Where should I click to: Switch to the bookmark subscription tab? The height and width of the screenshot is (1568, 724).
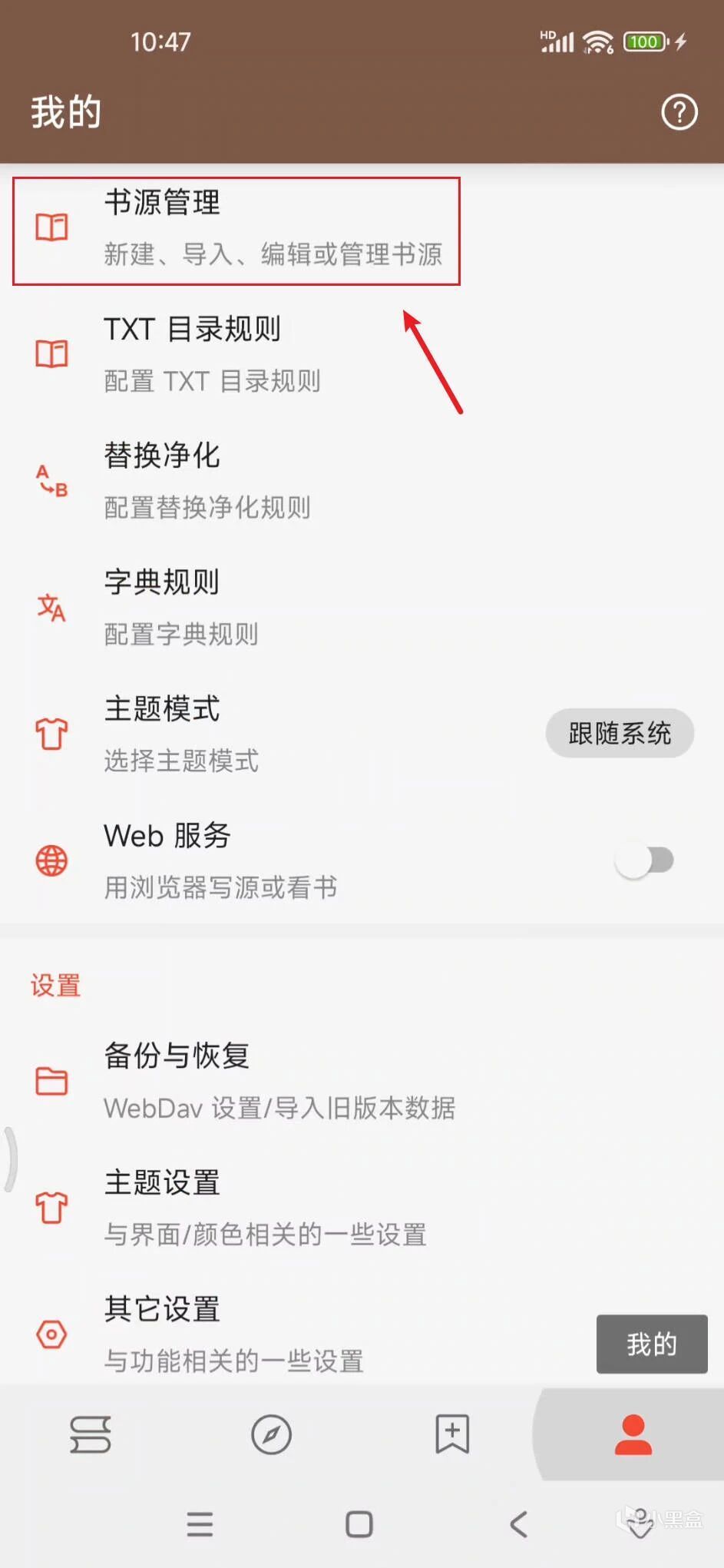452,1434
